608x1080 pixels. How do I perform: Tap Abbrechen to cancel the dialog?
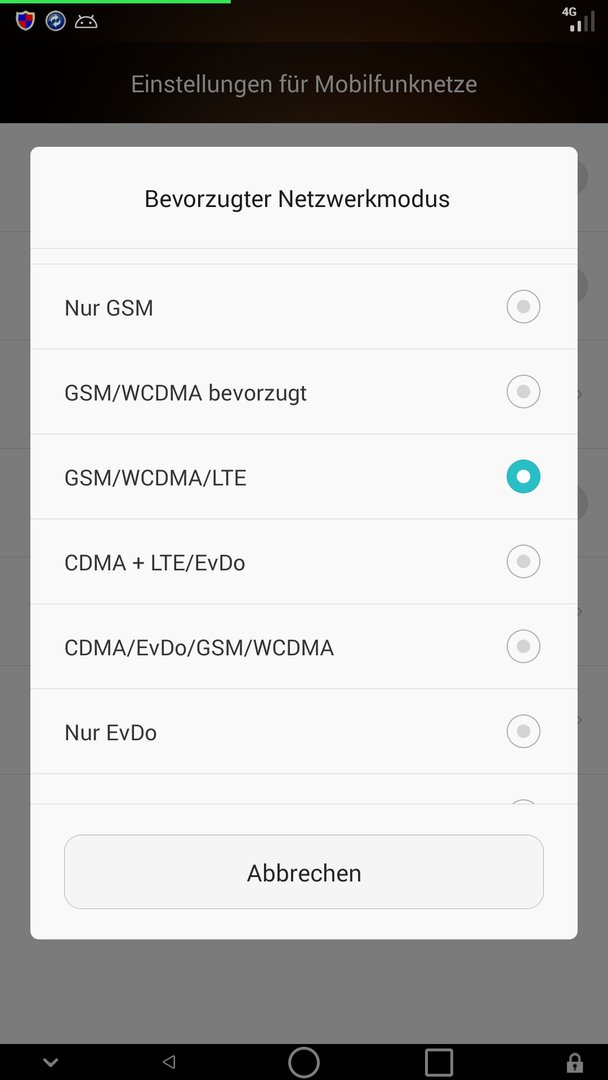pos(304,872)
